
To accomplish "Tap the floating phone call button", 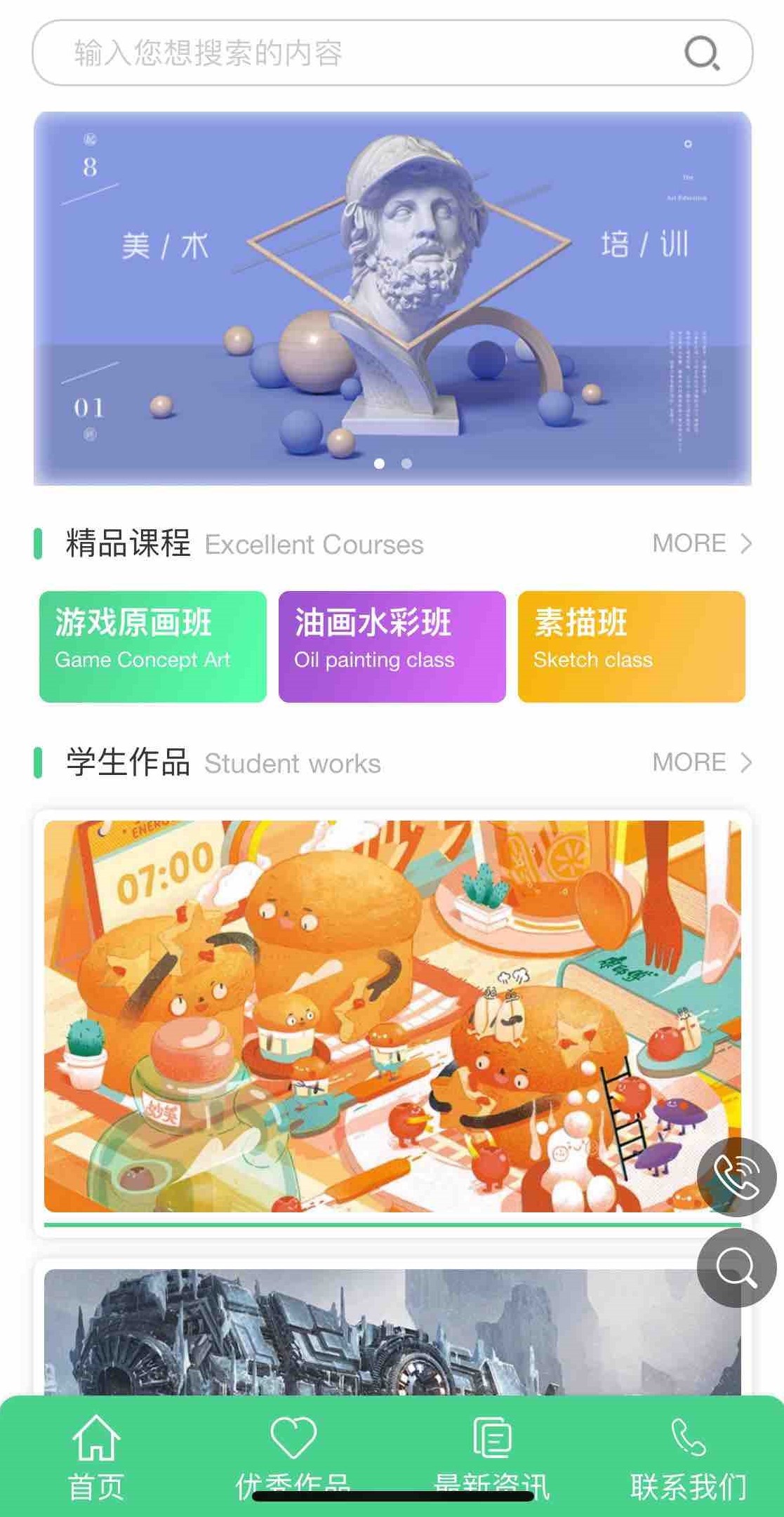I will click(x=736, y=1177).
